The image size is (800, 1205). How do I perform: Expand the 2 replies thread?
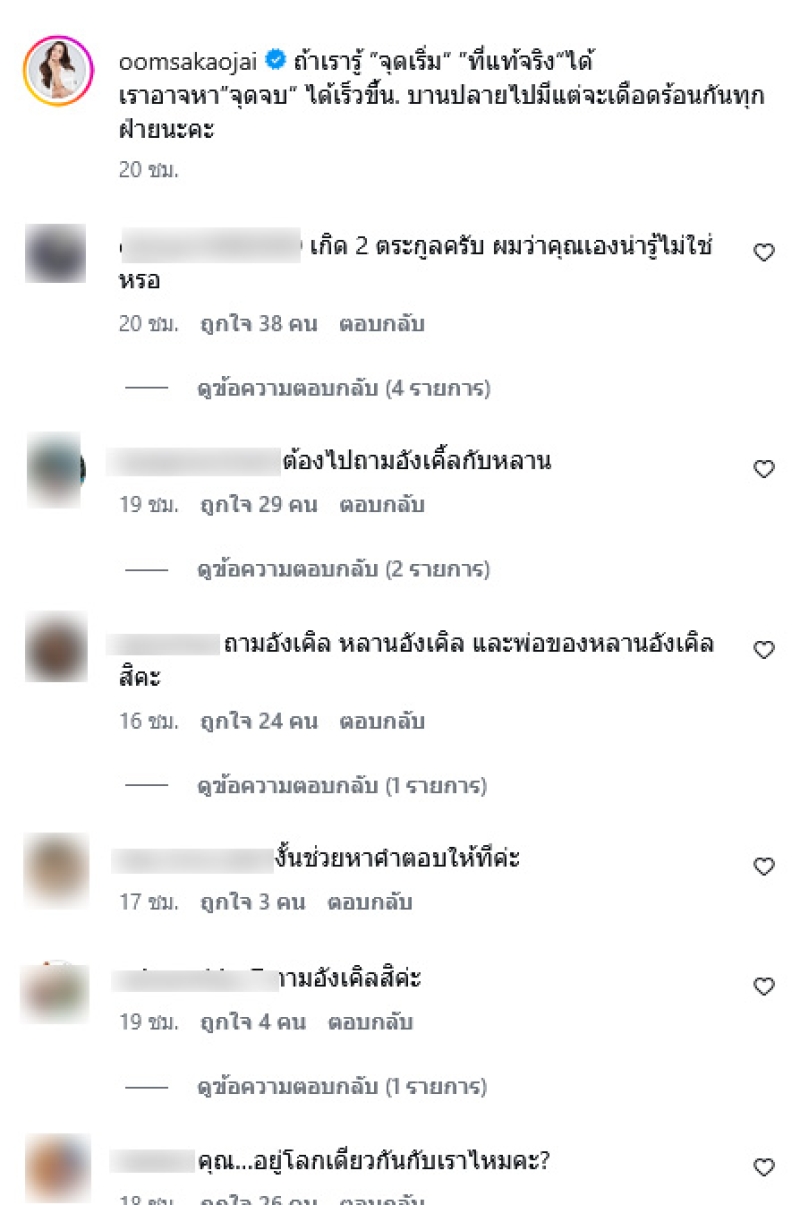(343, 570)
